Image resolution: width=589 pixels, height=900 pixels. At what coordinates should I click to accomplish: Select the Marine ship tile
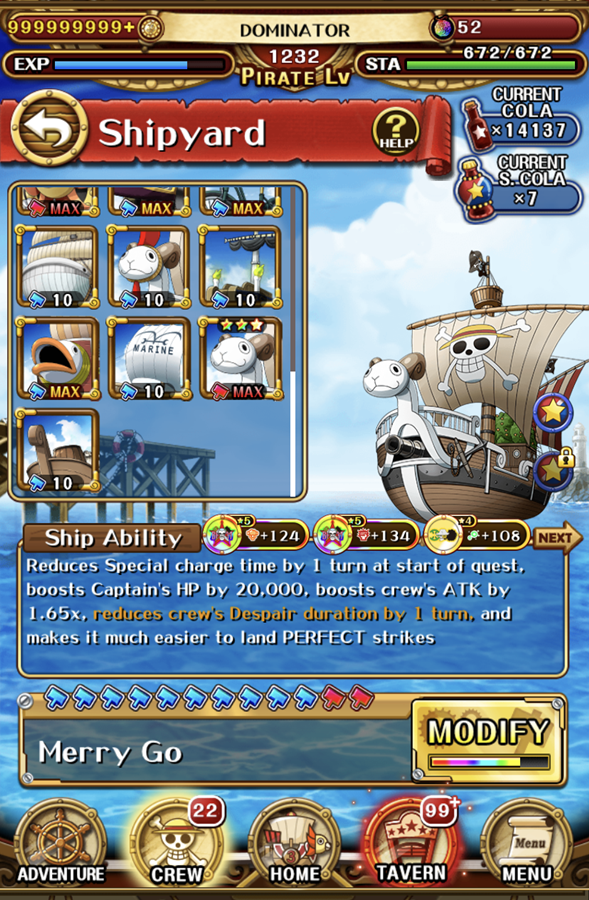click(149, 358)
